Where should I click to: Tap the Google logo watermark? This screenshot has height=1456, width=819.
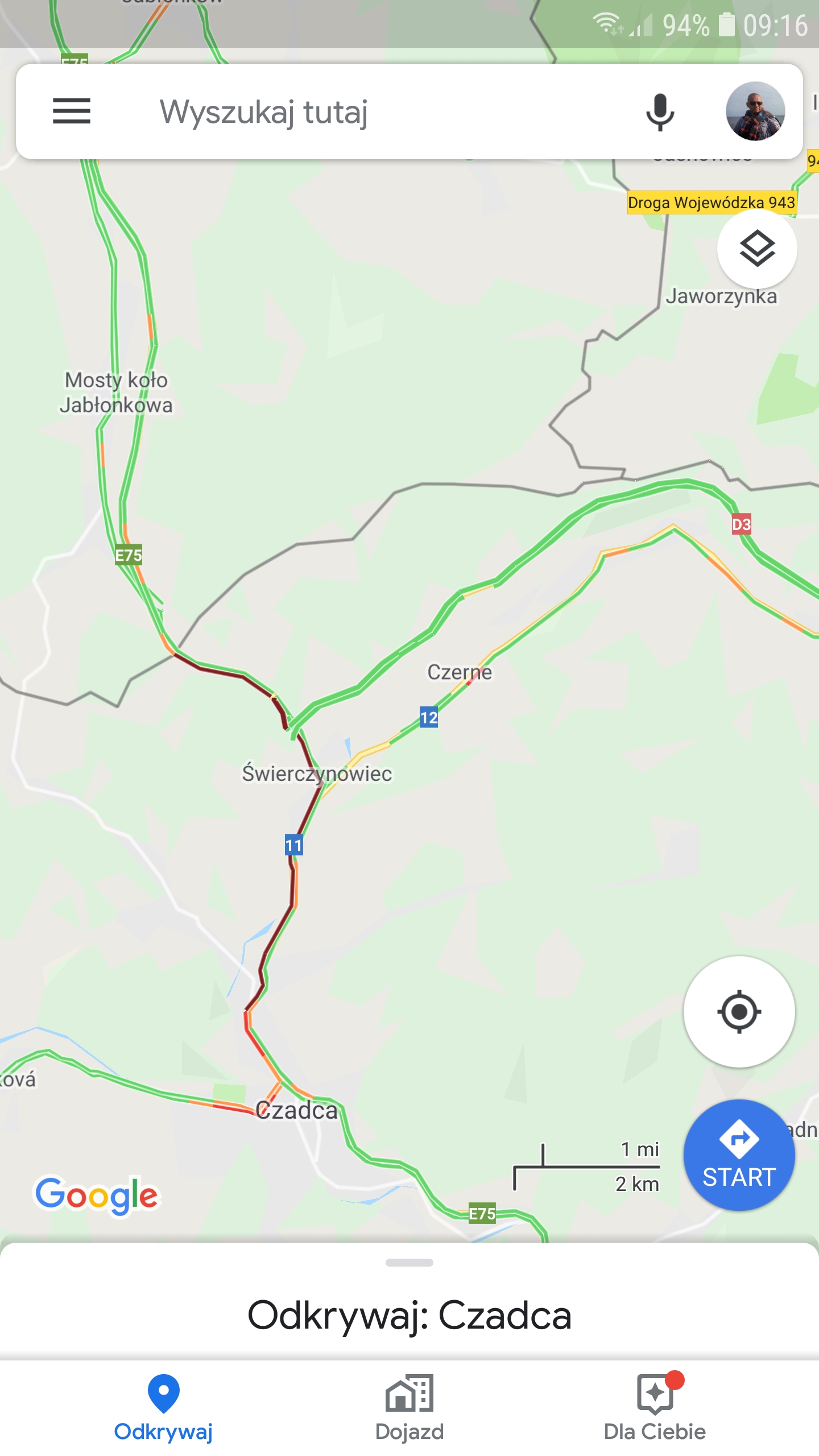pos(98,1194)
